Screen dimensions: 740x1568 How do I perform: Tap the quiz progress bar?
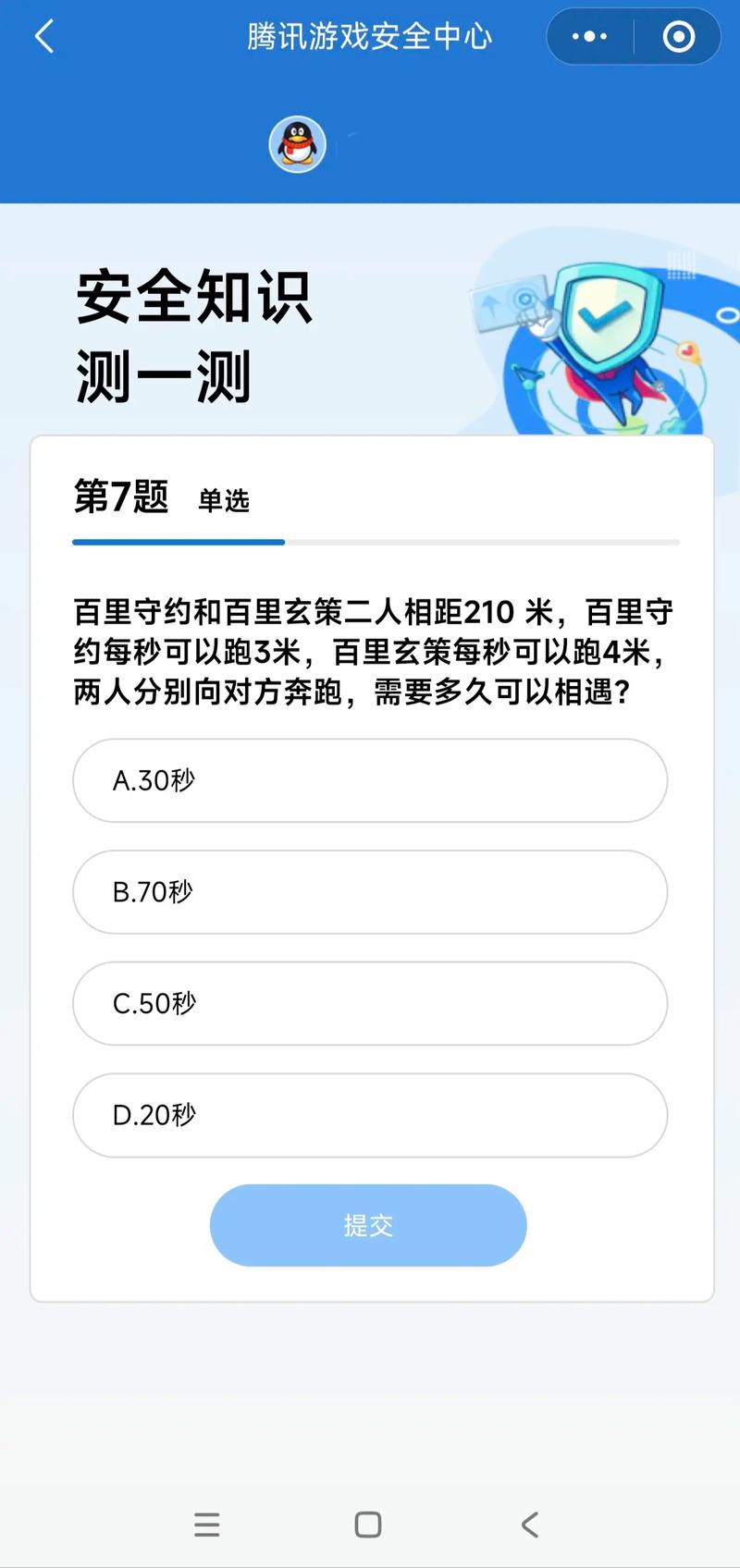coord(376,541)
